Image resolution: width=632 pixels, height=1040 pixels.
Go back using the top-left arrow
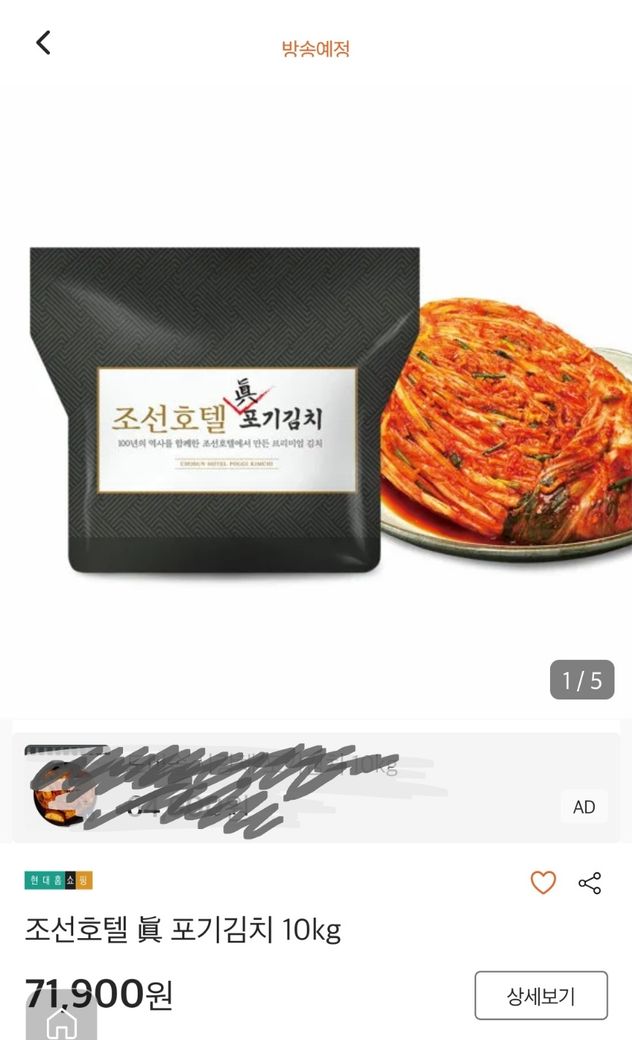43,43
